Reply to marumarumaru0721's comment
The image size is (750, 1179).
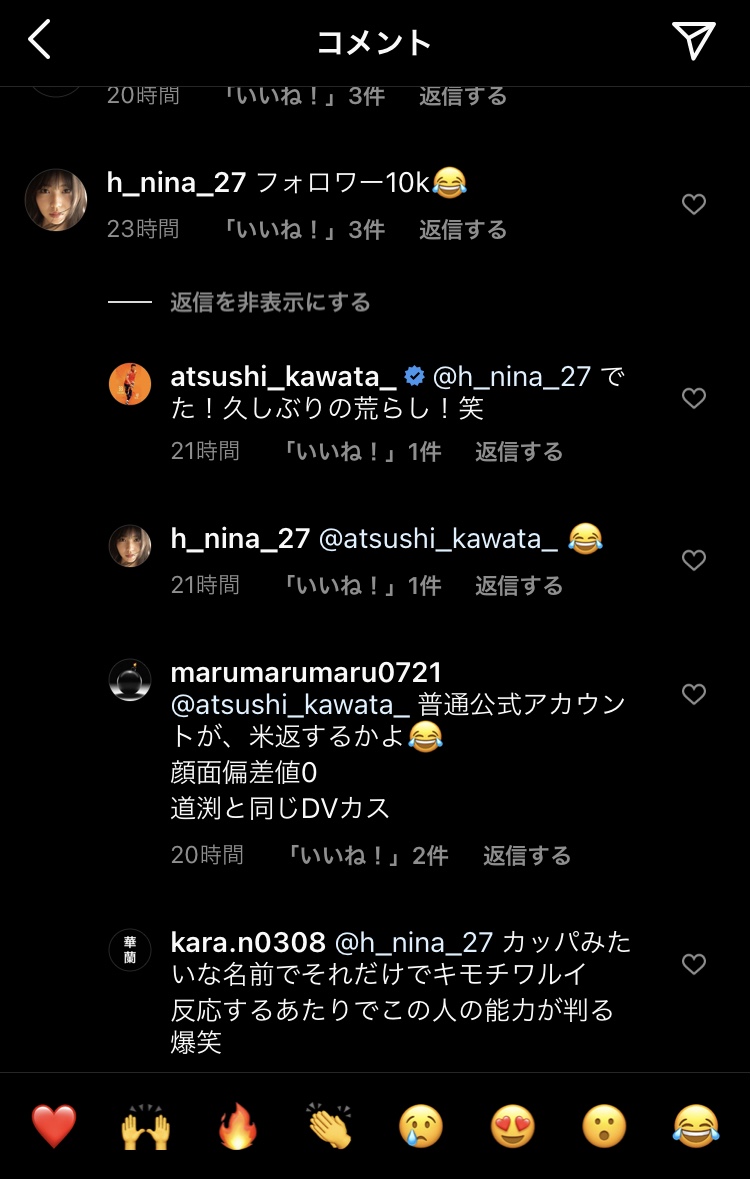(x=526, y=856)
